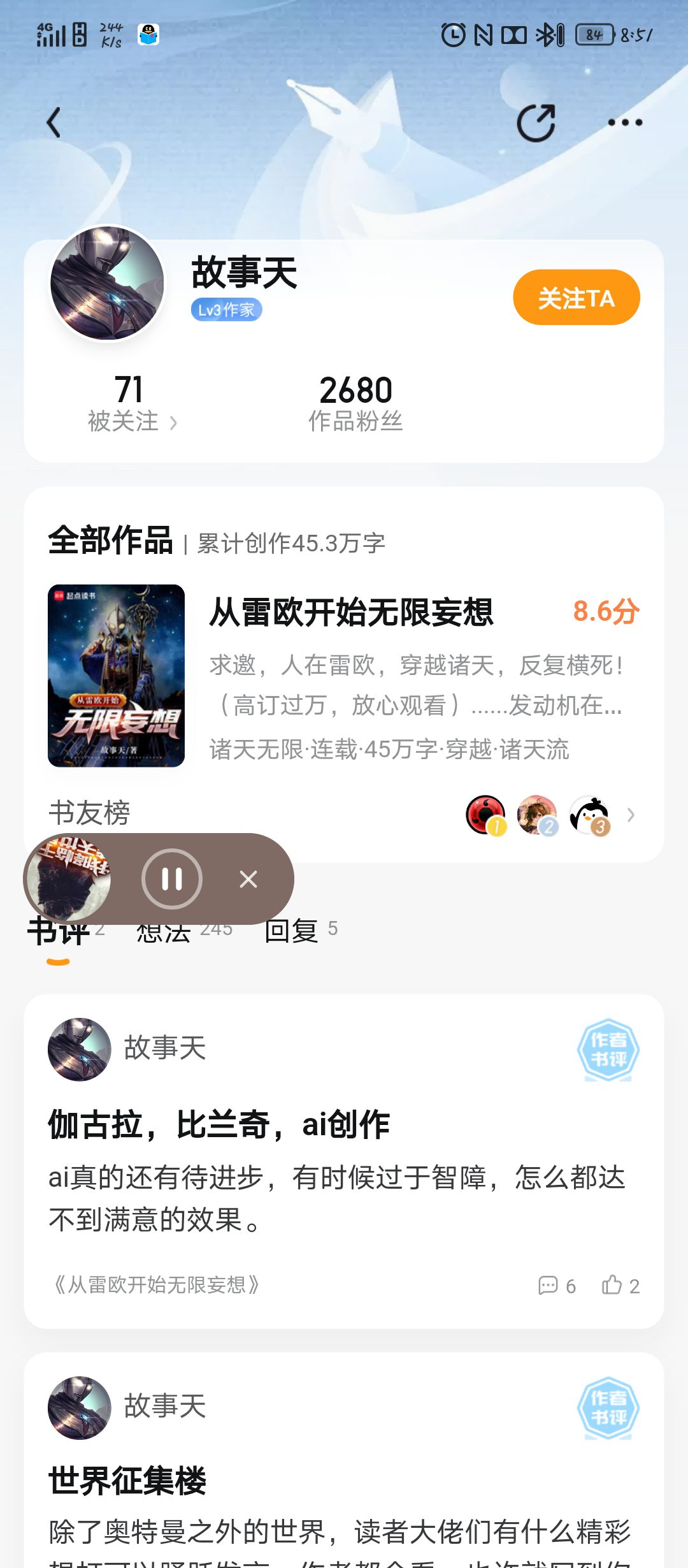Expand the 书友榜 fan ranking

tap(629, 815)
